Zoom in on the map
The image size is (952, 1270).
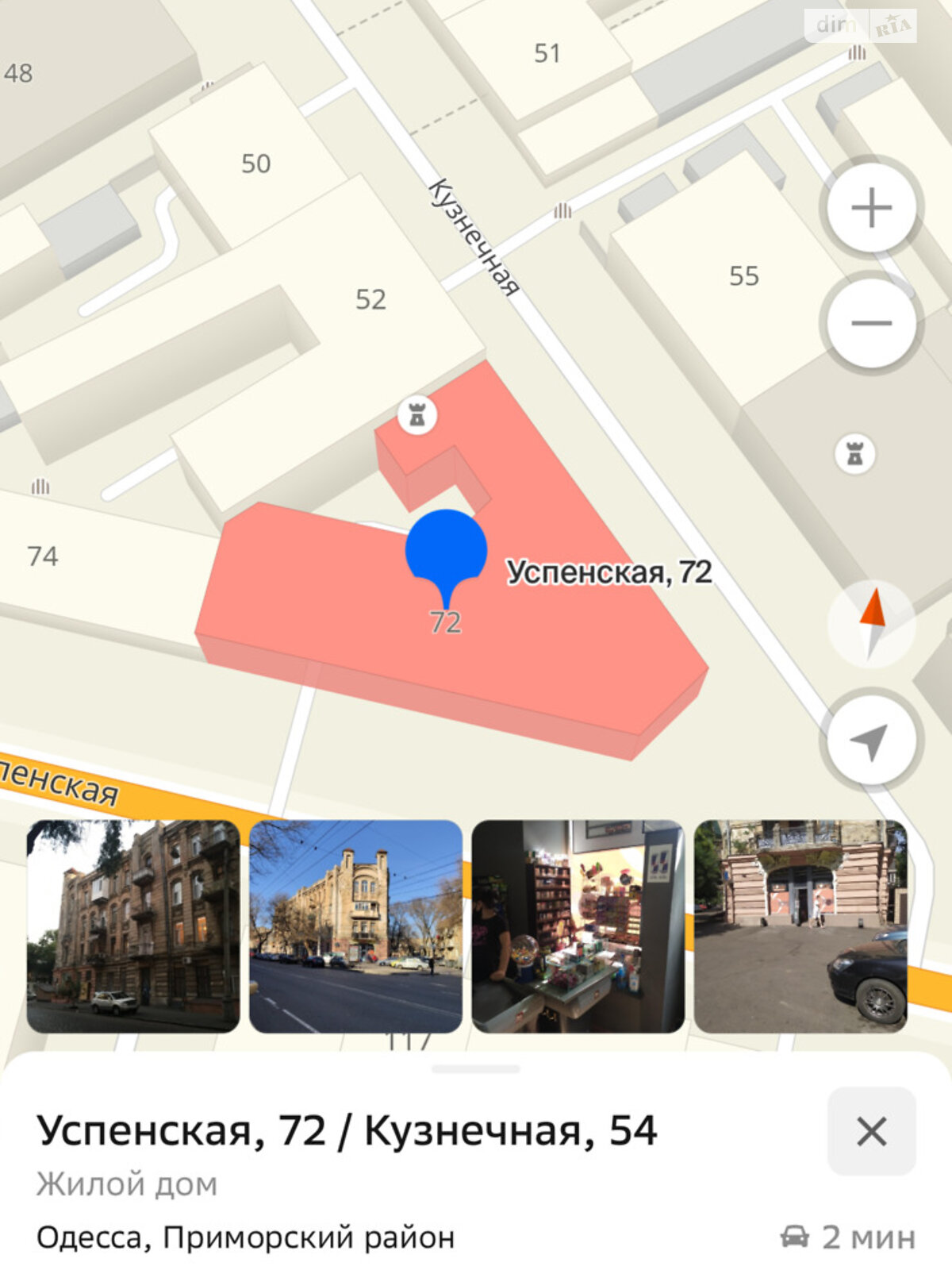click(x=871, y=208)
